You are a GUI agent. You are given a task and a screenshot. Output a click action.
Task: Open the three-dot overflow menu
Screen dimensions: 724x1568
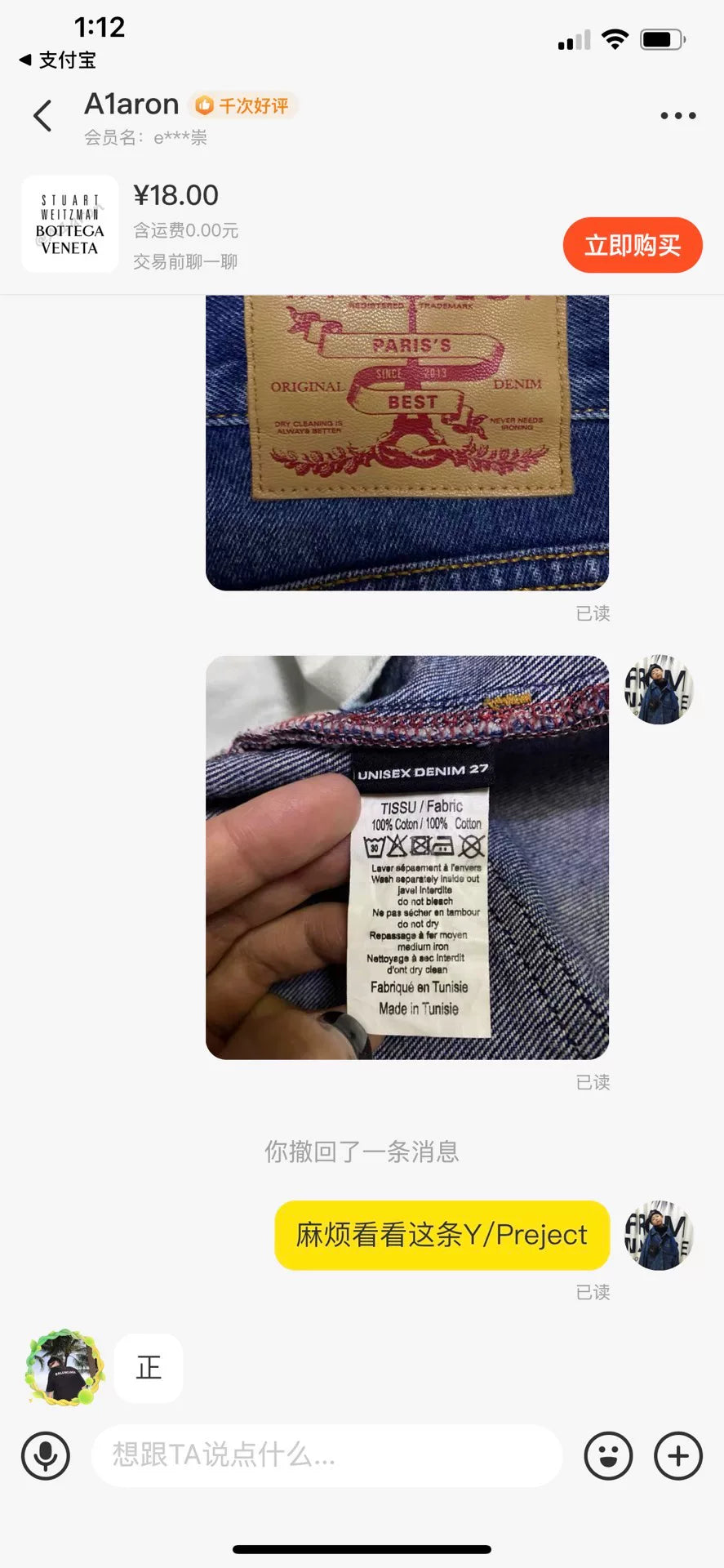pos(677,116)
